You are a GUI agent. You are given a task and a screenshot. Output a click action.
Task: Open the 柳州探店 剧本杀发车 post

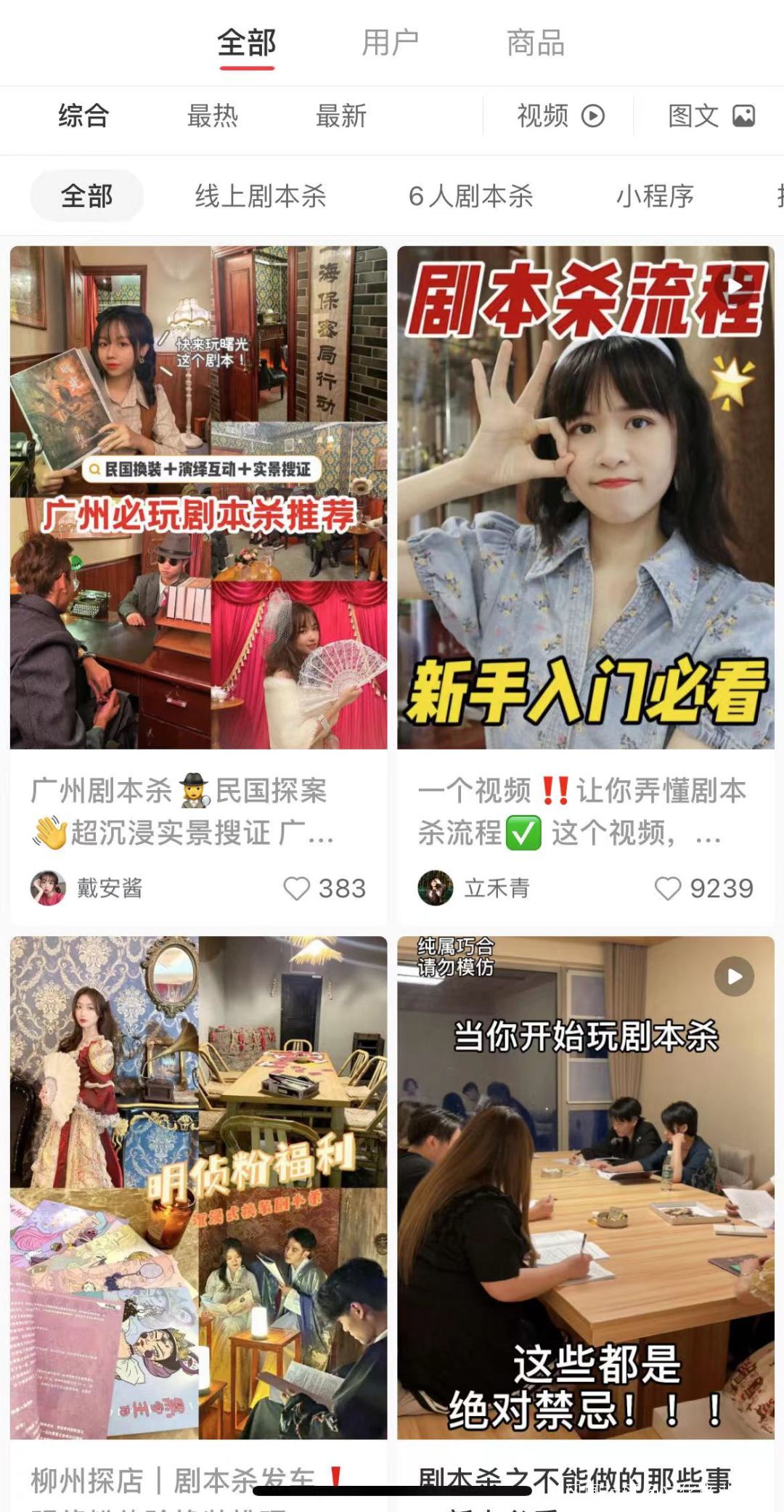[x=198, y=1187]
